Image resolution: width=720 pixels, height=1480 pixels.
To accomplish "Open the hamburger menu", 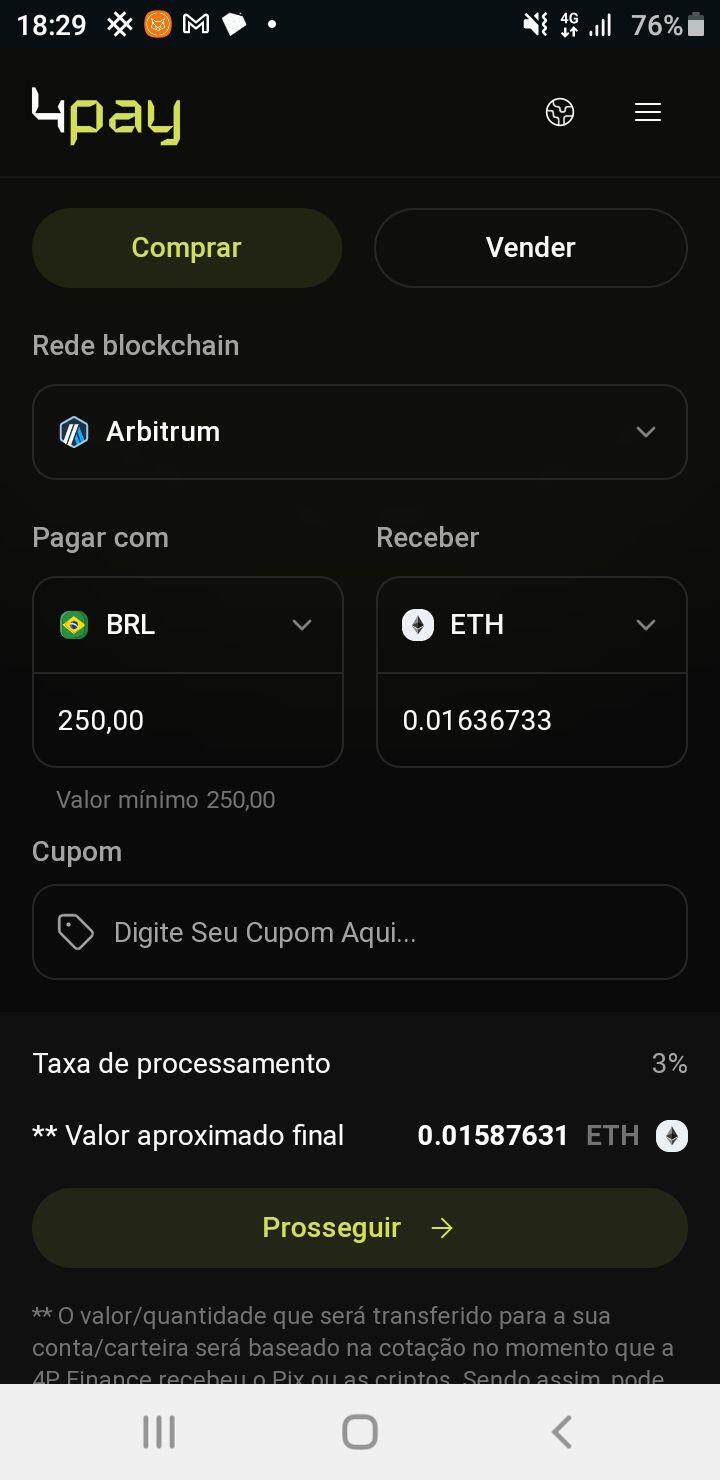I will (648, 112).
